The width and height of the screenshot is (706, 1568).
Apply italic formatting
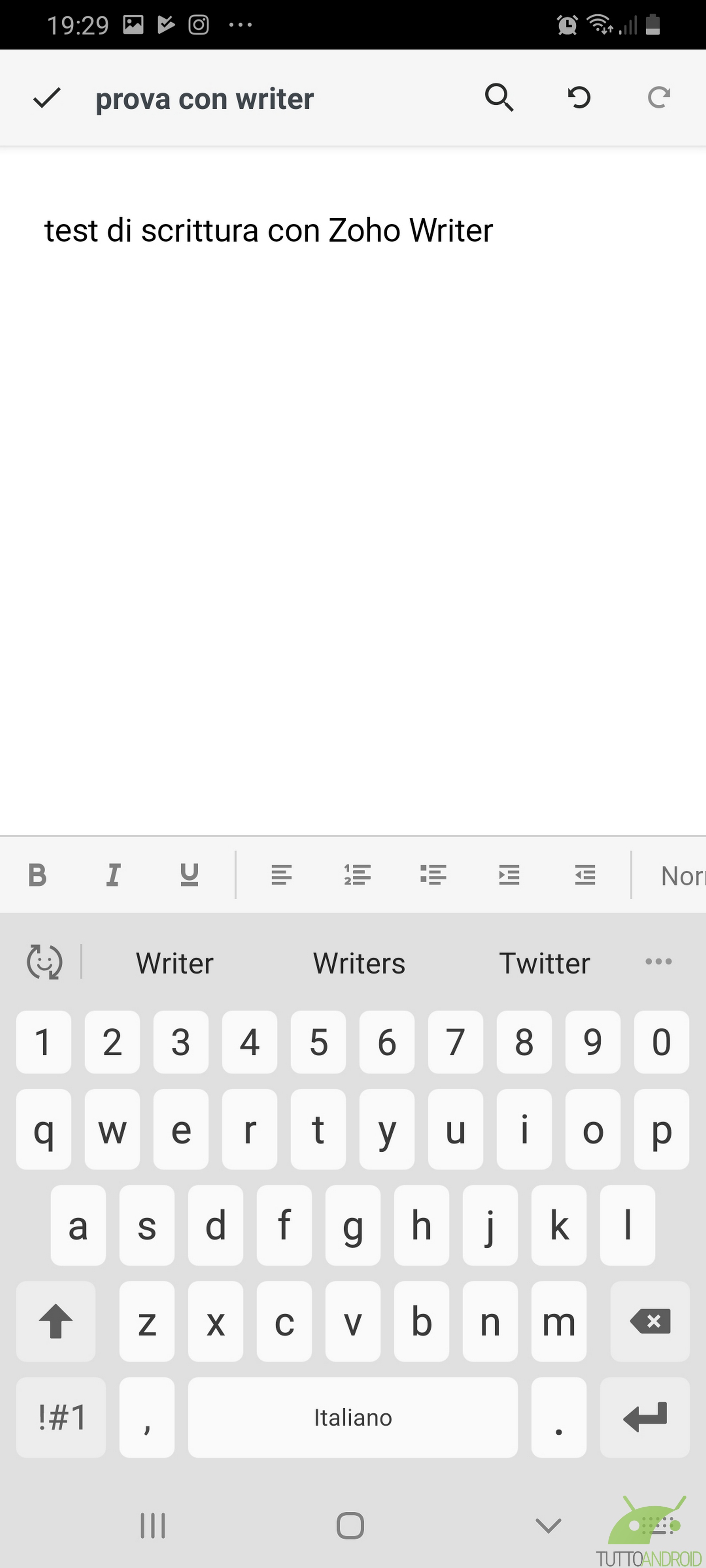click(113, 875)
